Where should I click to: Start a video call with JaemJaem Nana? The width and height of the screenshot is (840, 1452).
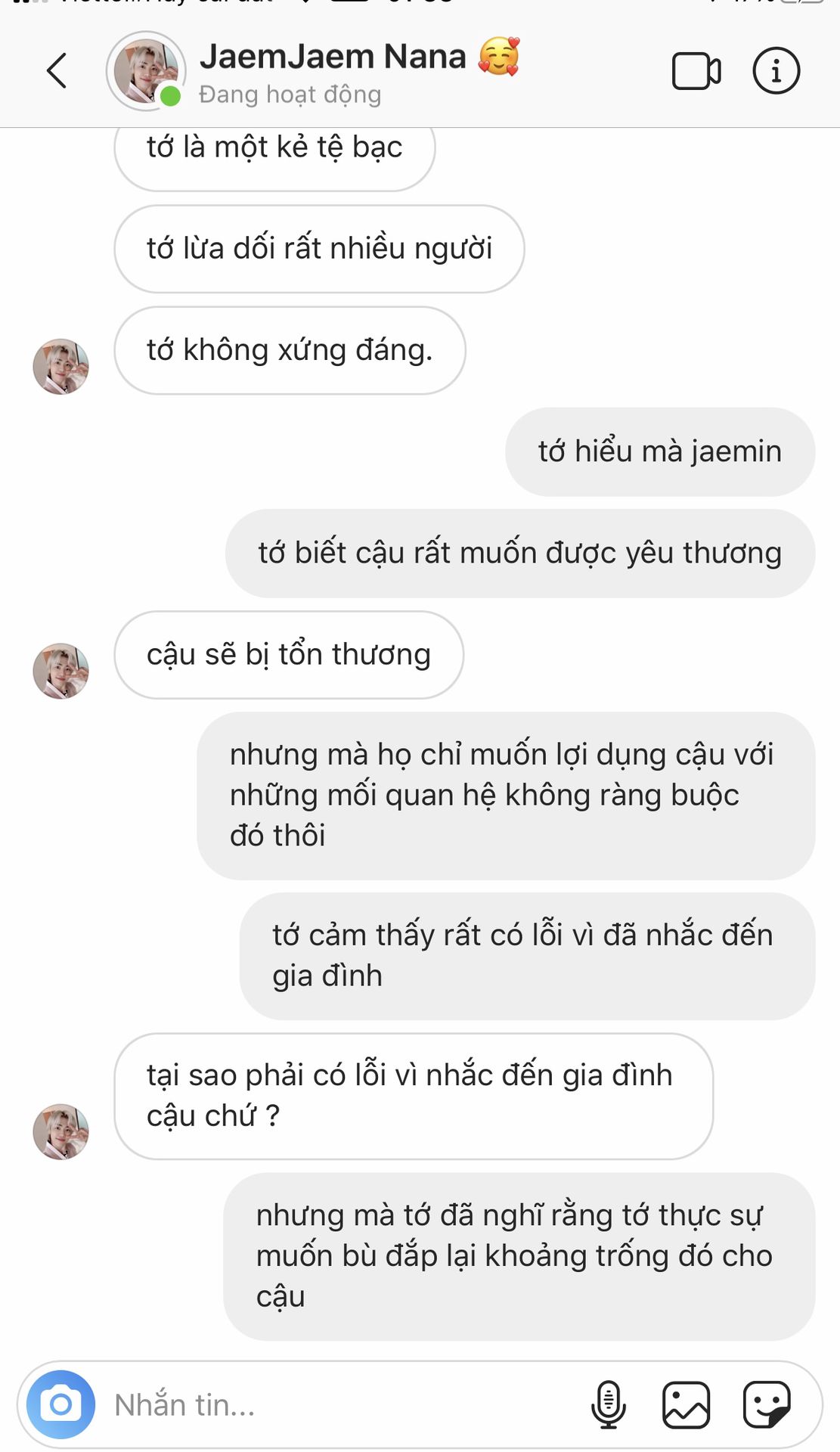(696, 71)
